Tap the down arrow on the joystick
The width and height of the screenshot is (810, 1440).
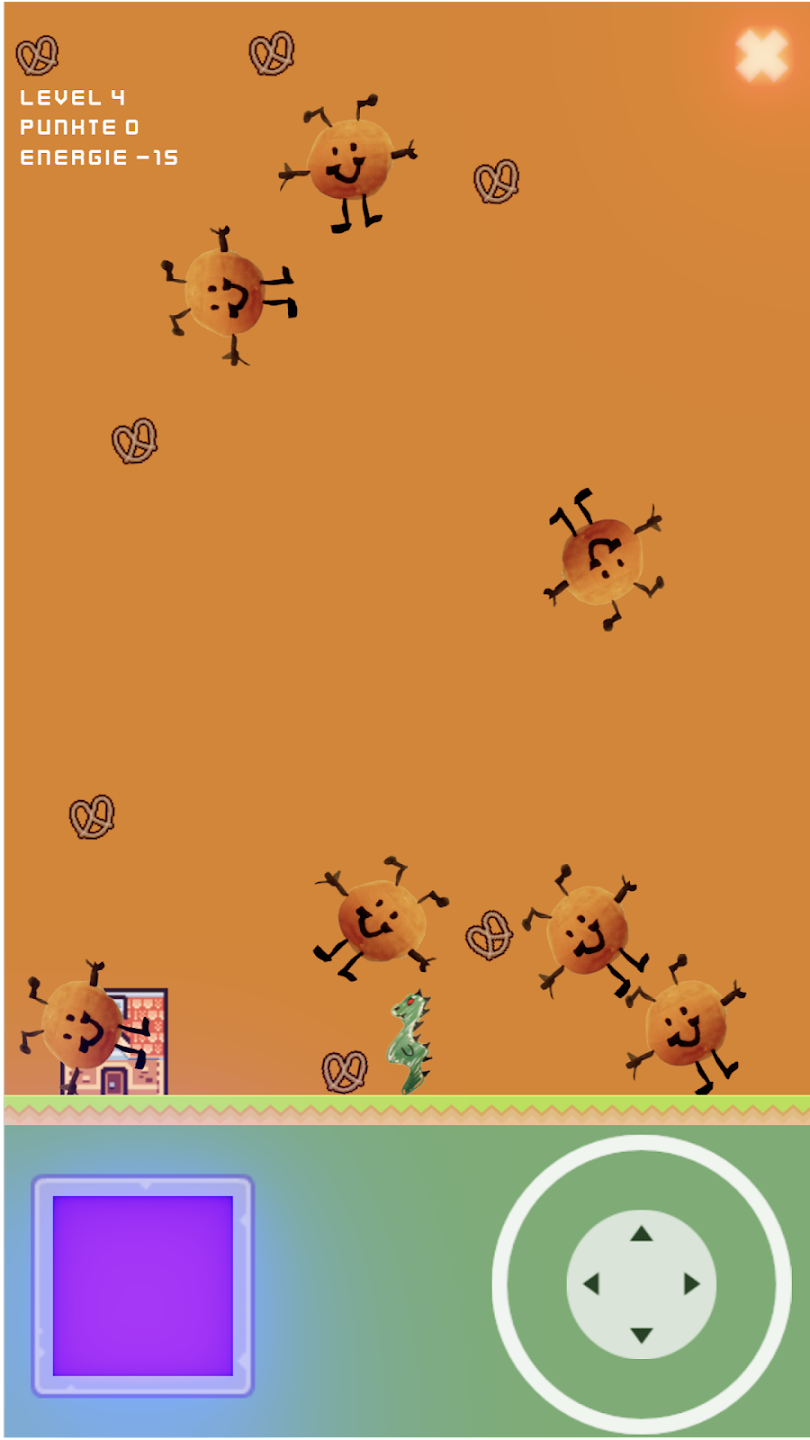(x=641, y=1336)
